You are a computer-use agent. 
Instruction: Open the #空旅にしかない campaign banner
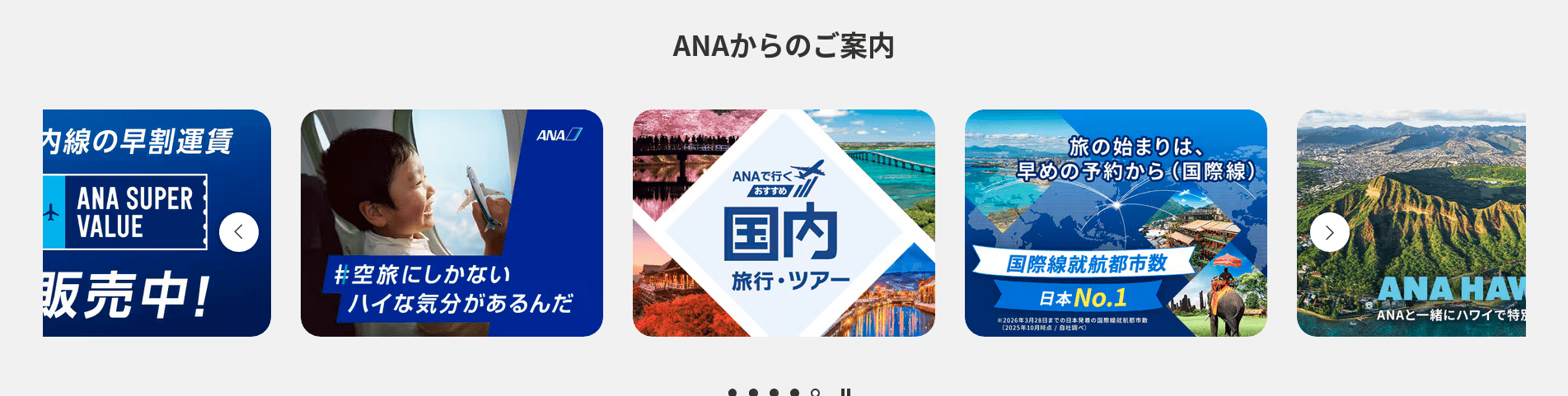[x=452, y=223]
